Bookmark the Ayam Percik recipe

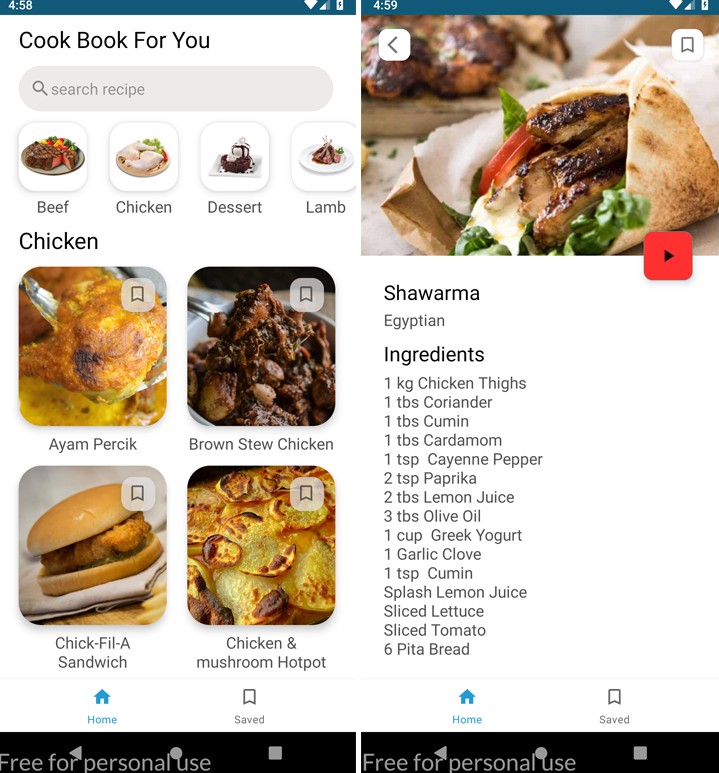point(138,295)
